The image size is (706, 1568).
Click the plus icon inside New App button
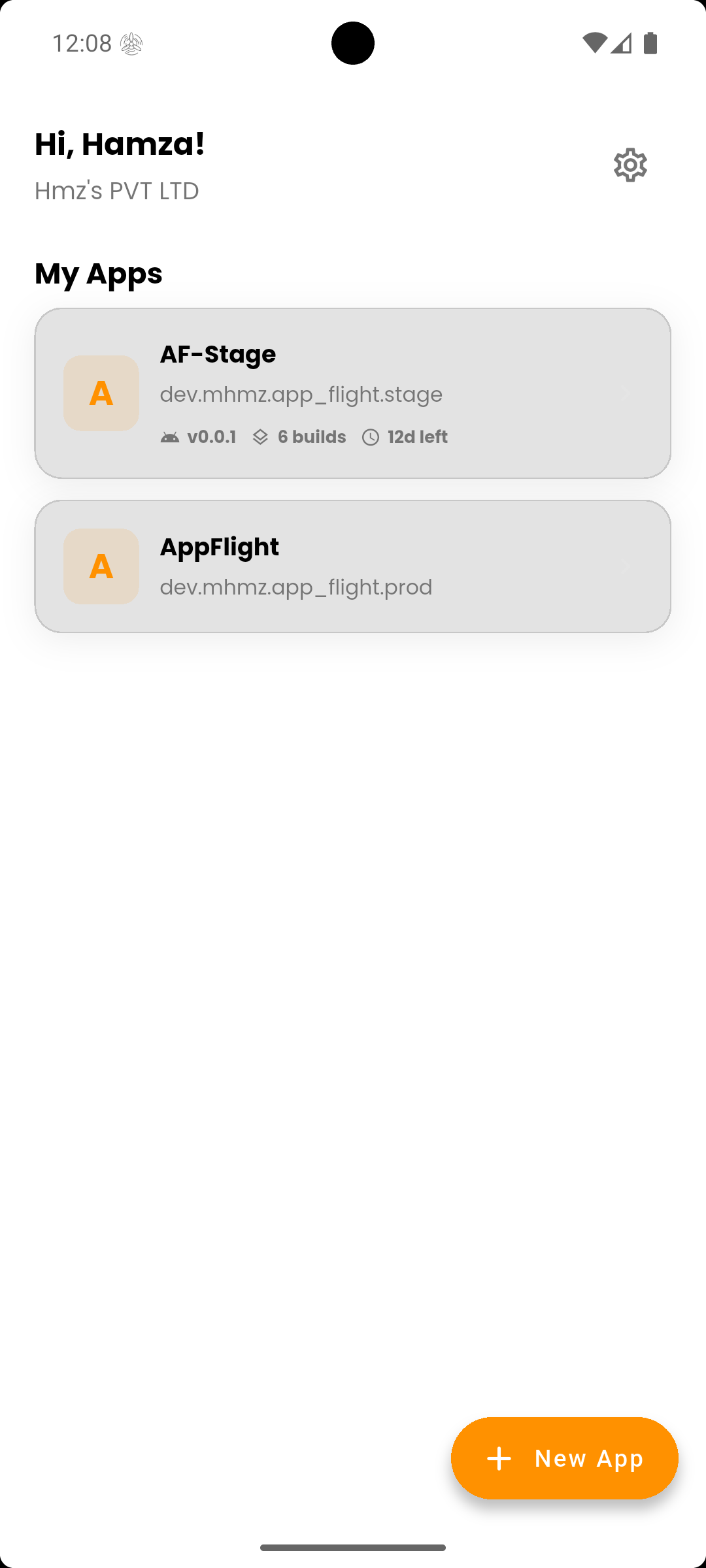click(x=498, y=1458)
